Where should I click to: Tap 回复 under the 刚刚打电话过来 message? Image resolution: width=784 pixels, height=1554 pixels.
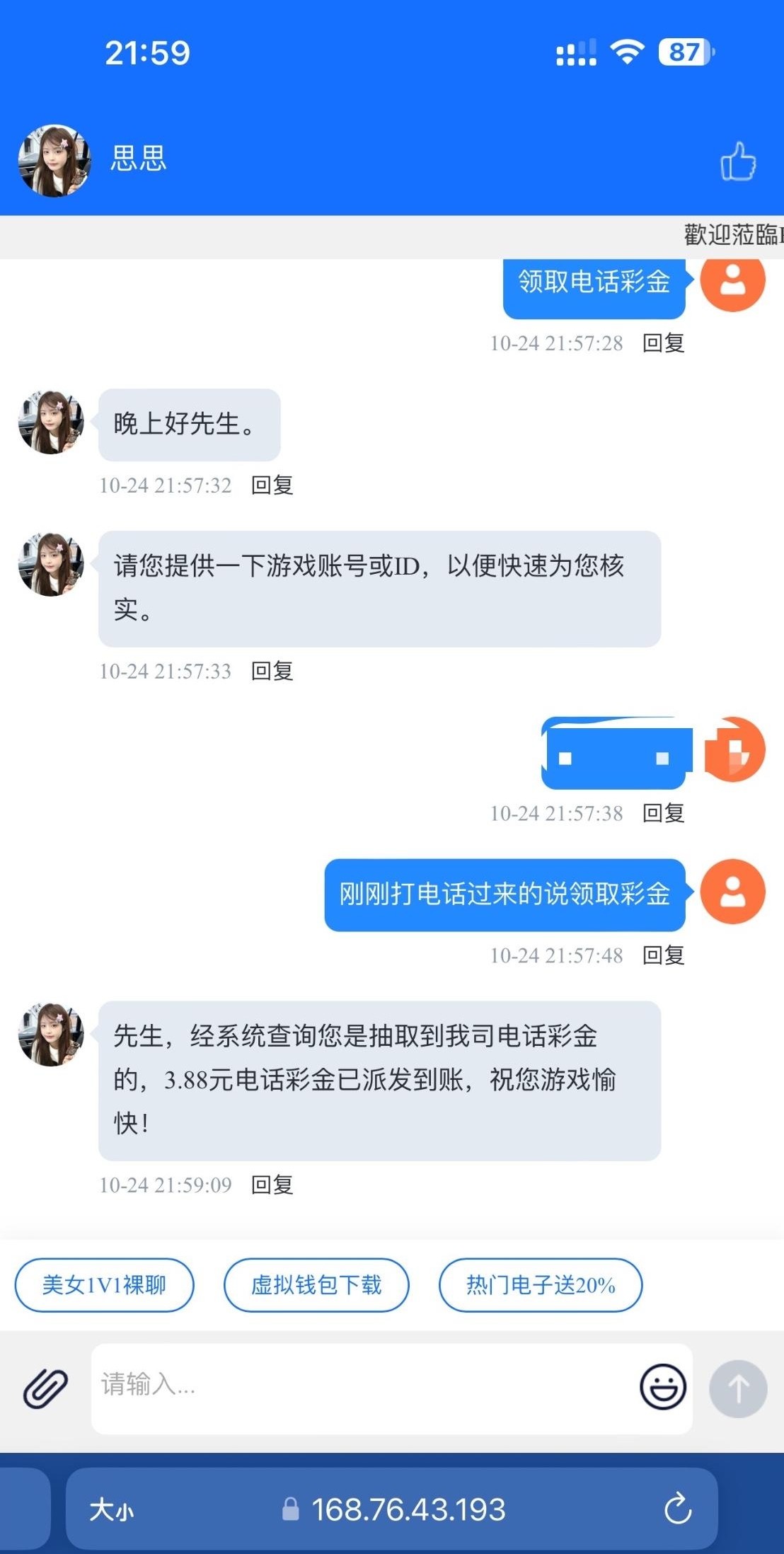663,955
